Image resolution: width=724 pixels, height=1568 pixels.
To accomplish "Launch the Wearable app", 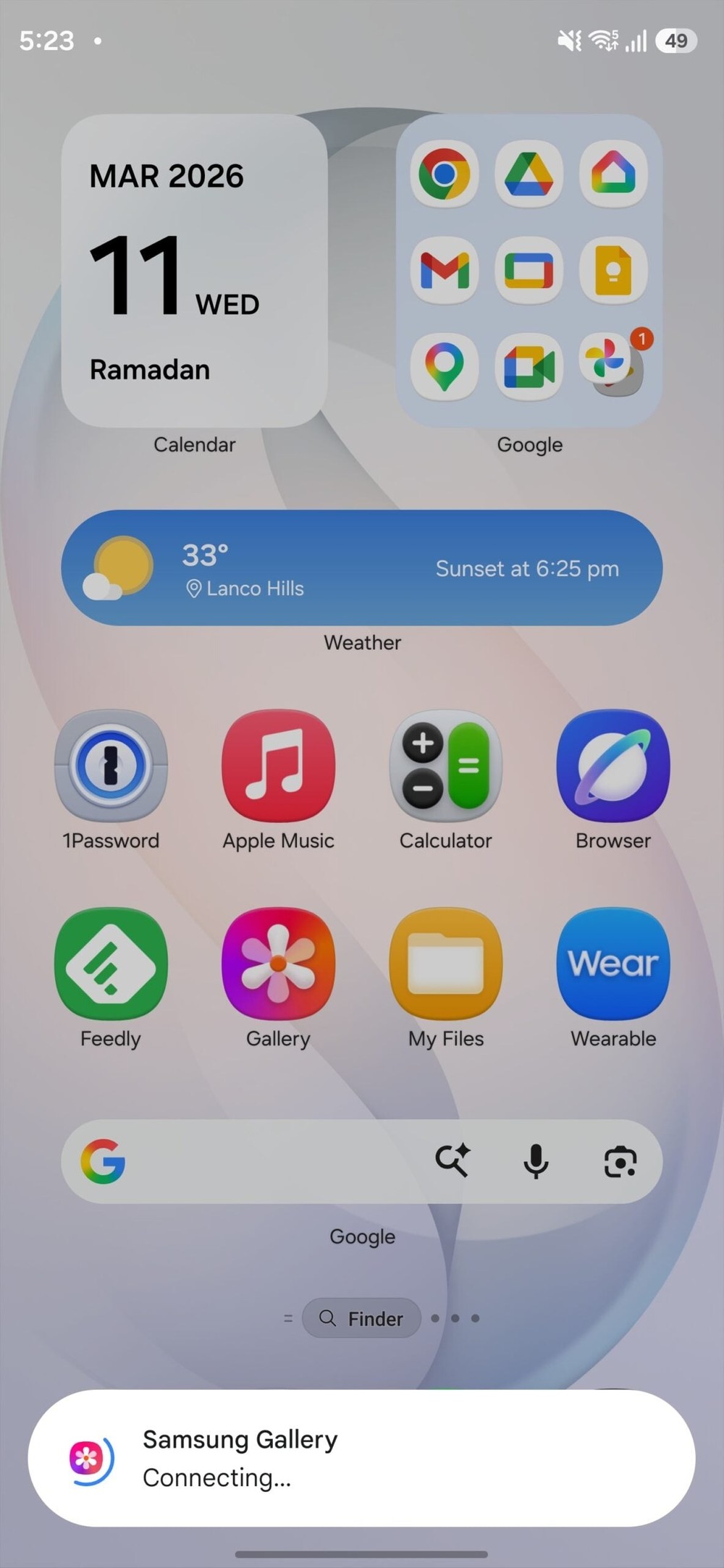I will tap(613, 964).
